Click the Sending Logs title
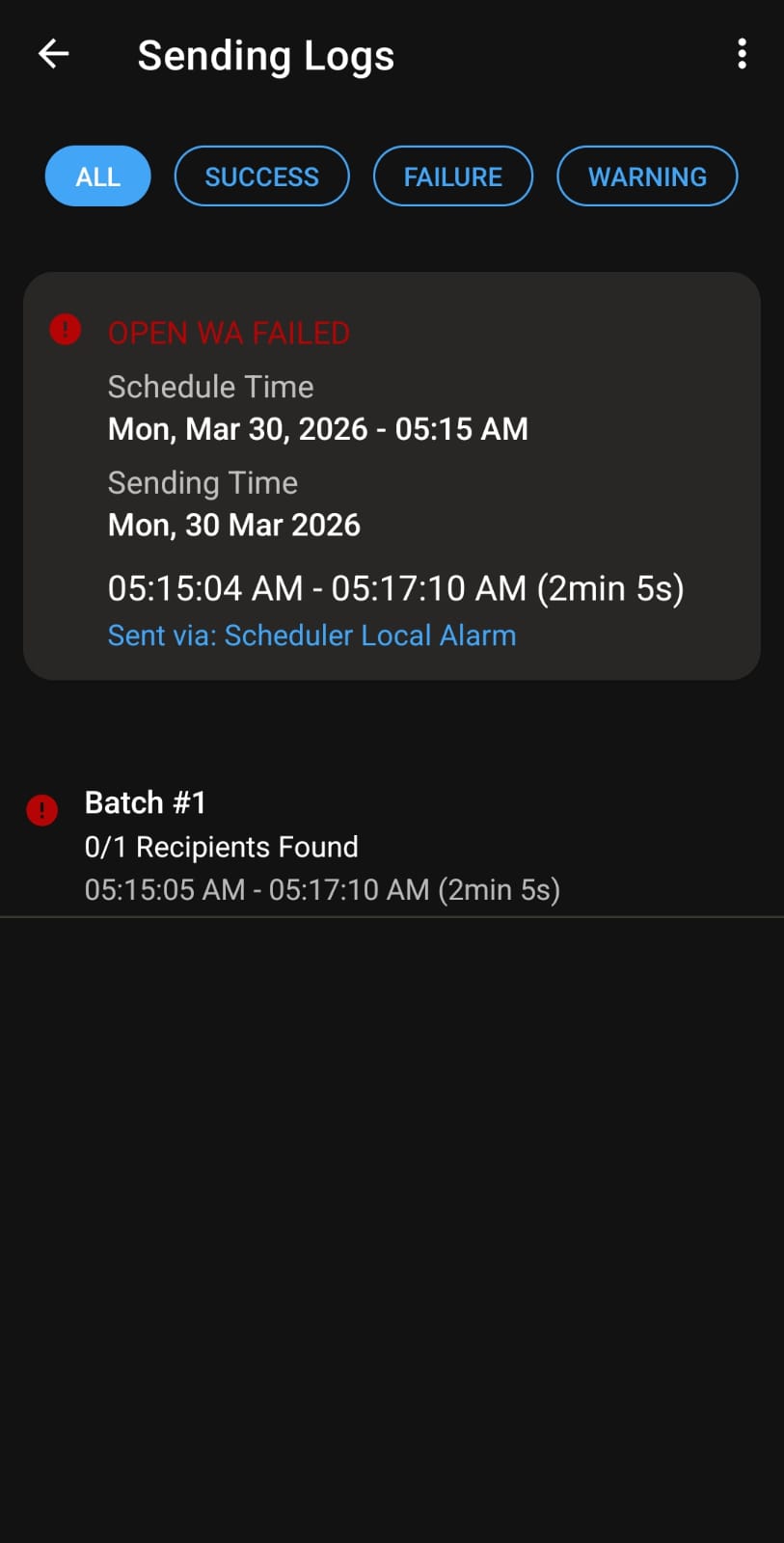Image resolution: width=784 pixels, height=1543 pixels. pos(266,55)
